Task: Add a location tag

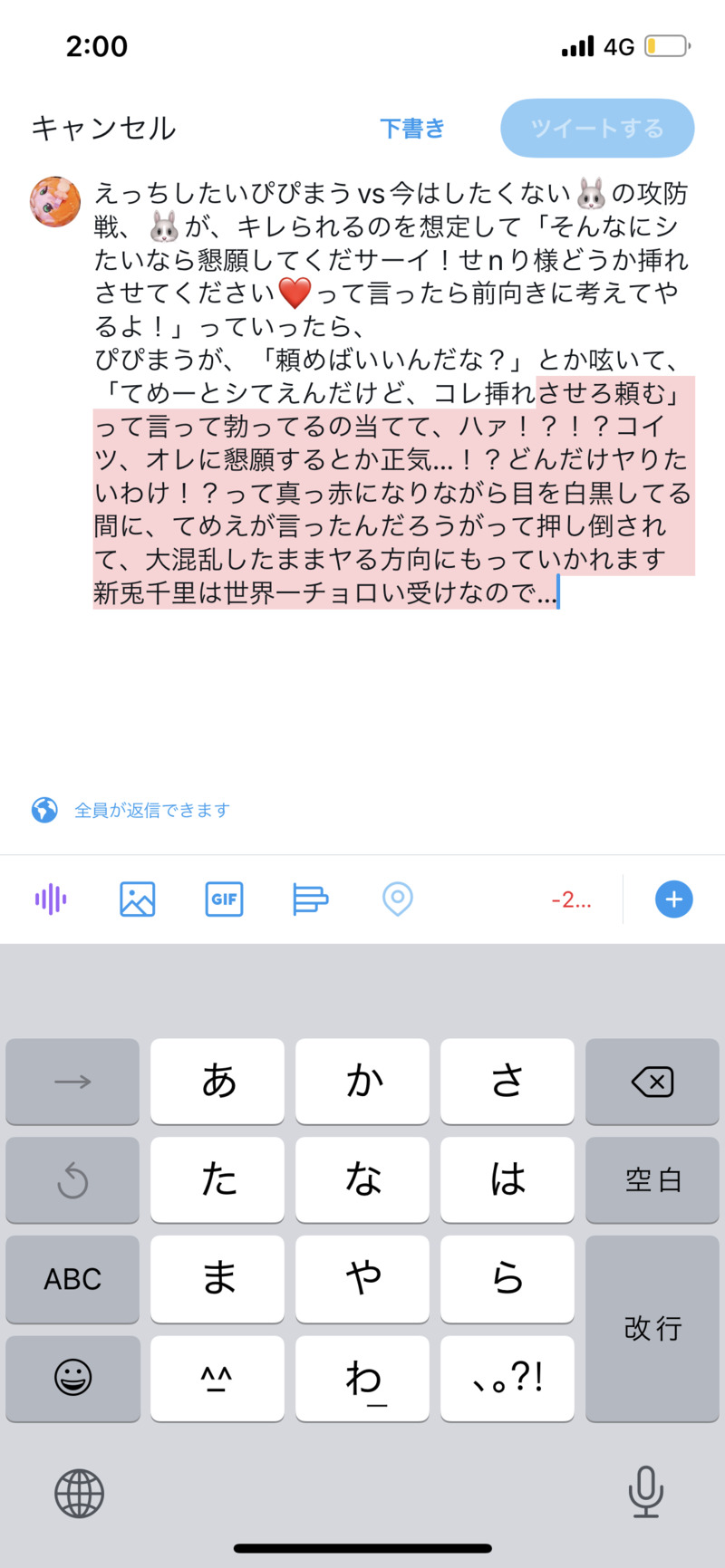Action: point(398,899)
